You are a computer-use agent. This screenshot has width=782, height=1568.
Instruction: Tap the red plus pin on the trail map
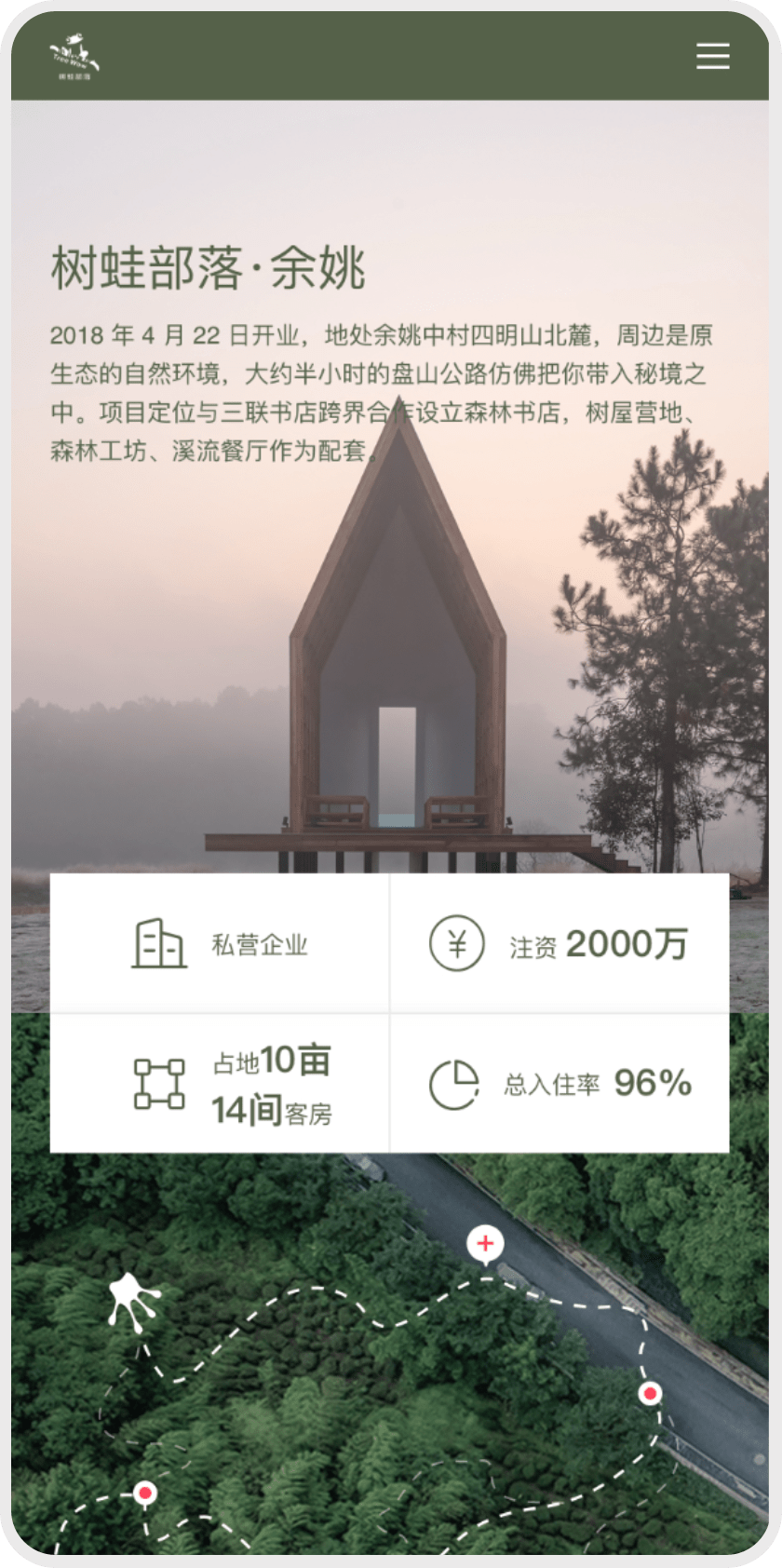(485, 1243)
